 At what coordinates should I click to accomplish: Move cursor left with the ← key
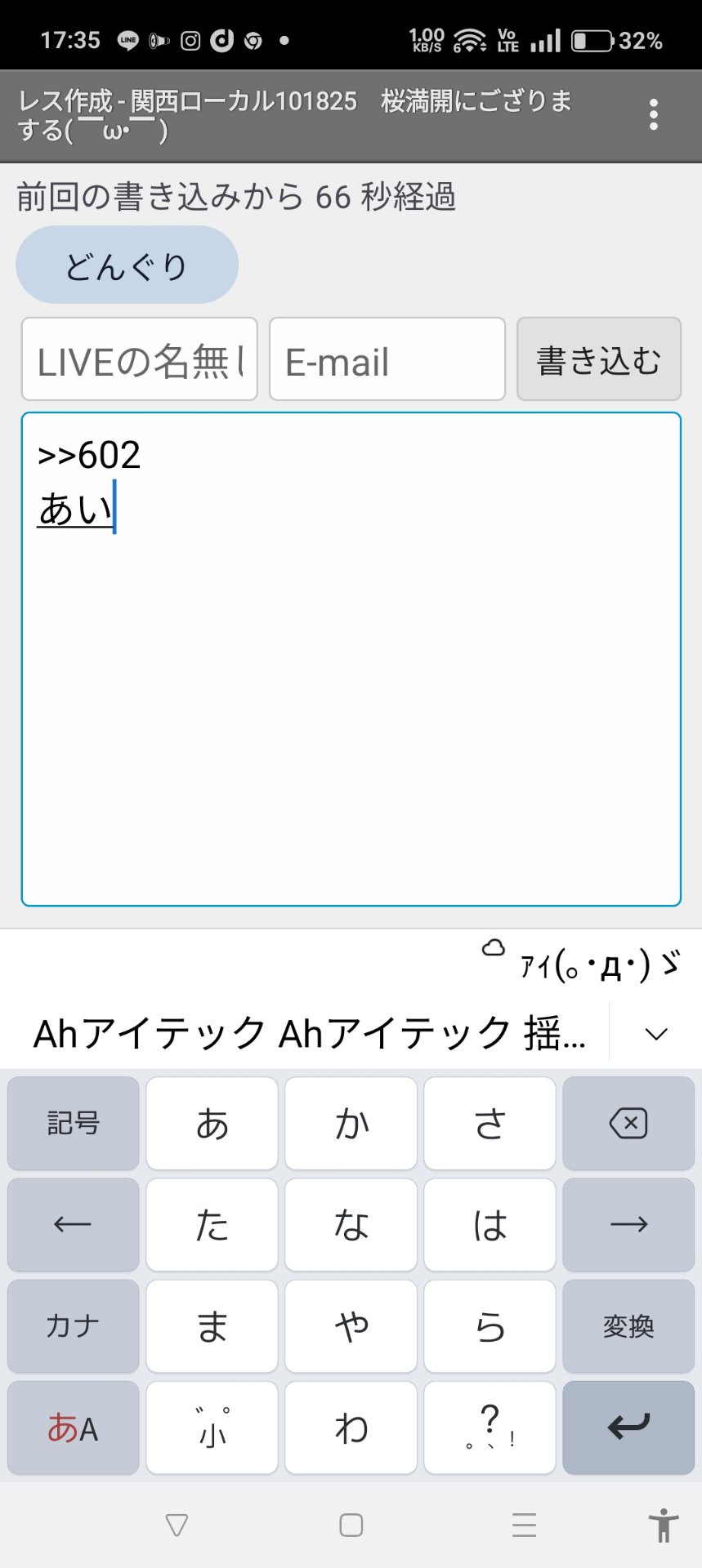point(74,1225)
